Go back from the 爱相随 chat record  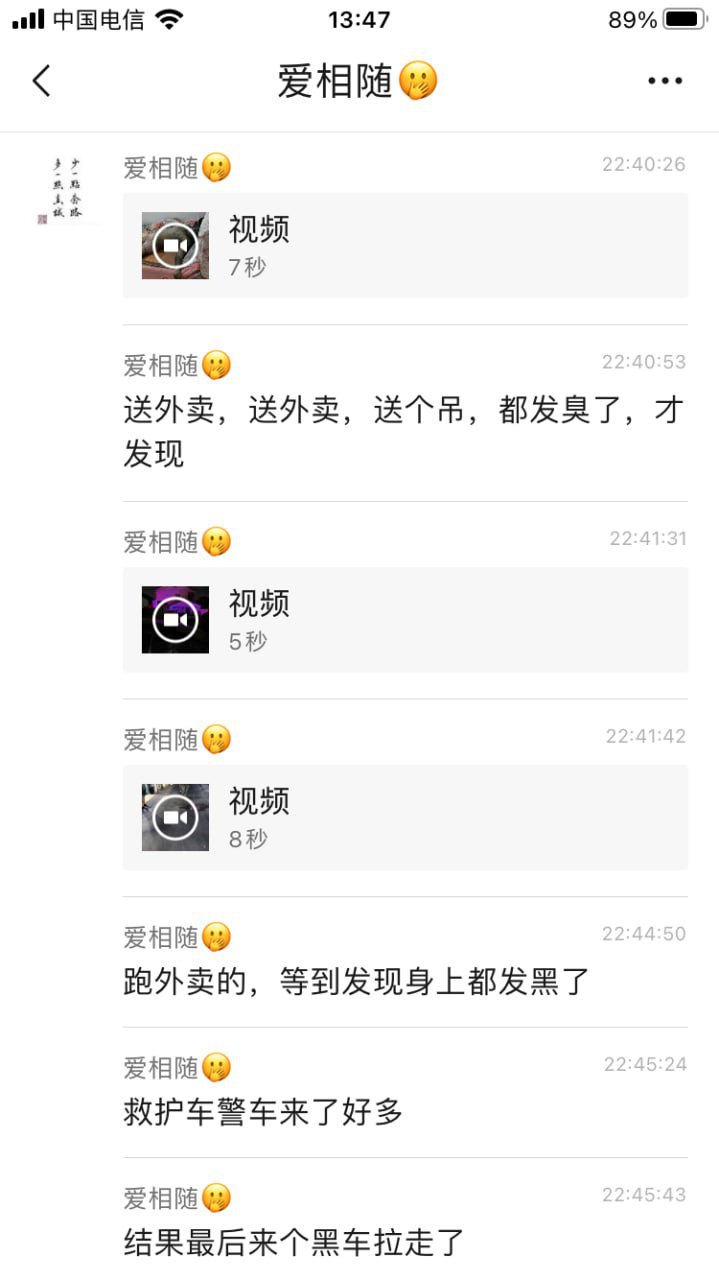(x=41, y=81)
